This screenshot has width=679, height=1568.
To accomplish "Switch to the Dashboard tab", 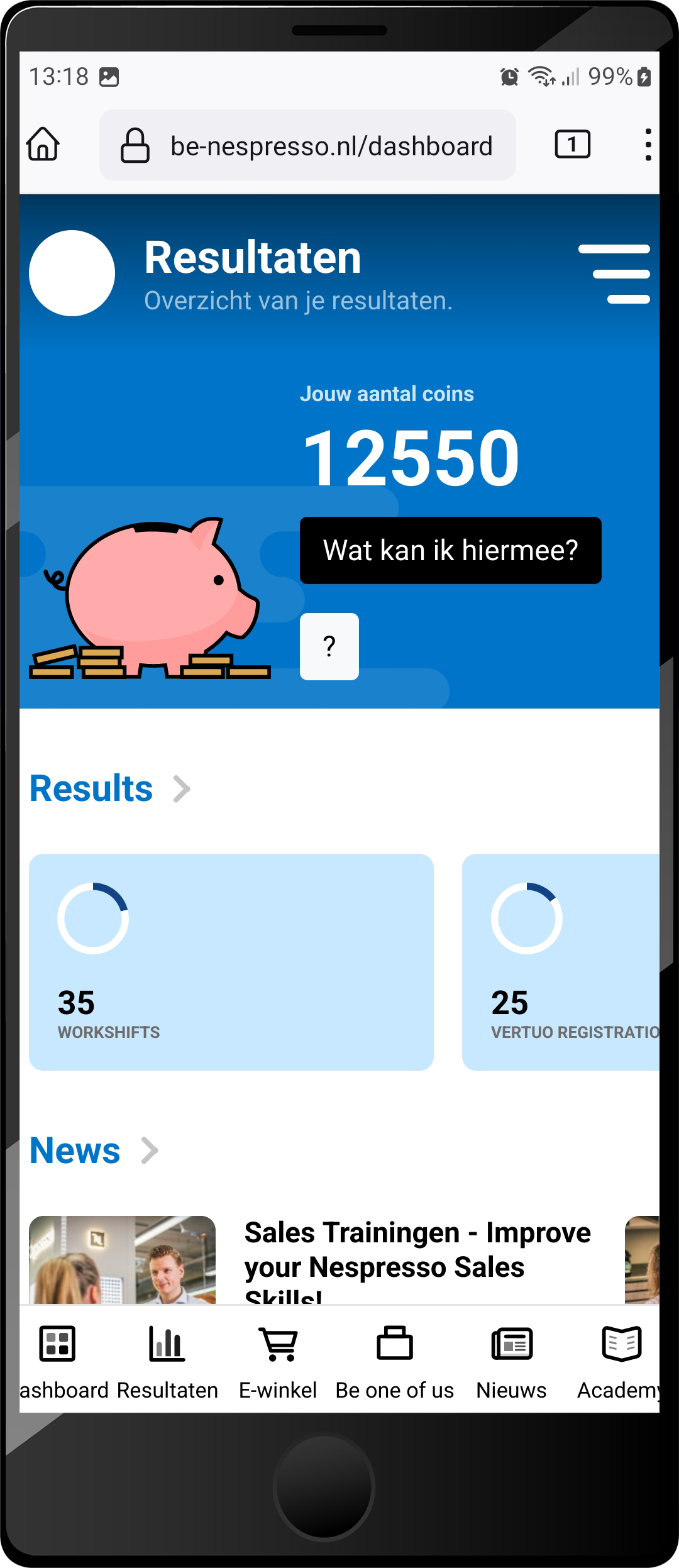I will click(58, 1361).
